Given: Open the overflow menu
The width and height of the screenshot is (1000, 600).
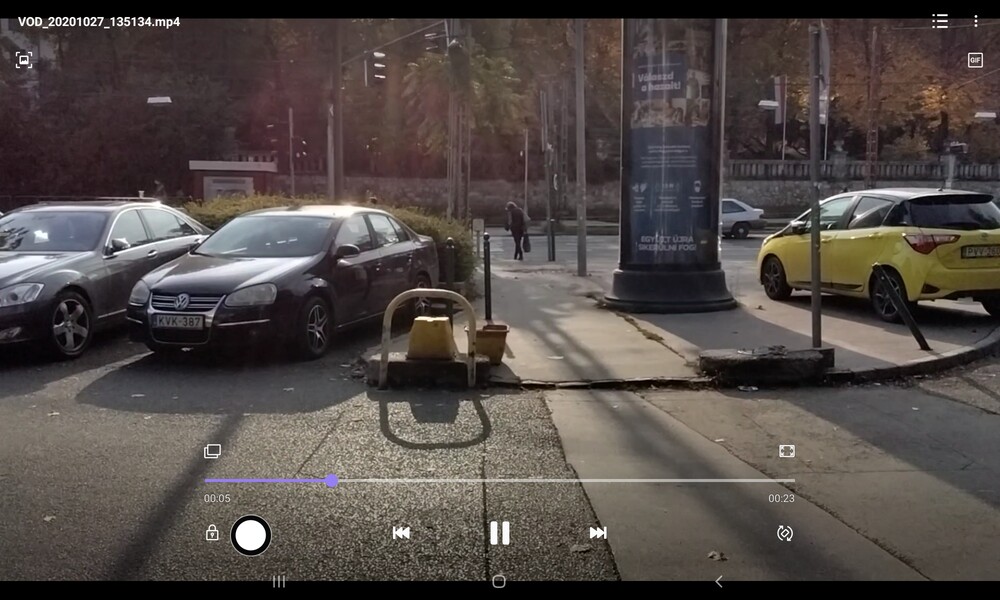Looking at the screenshot, I should click(x=976, y=21).
